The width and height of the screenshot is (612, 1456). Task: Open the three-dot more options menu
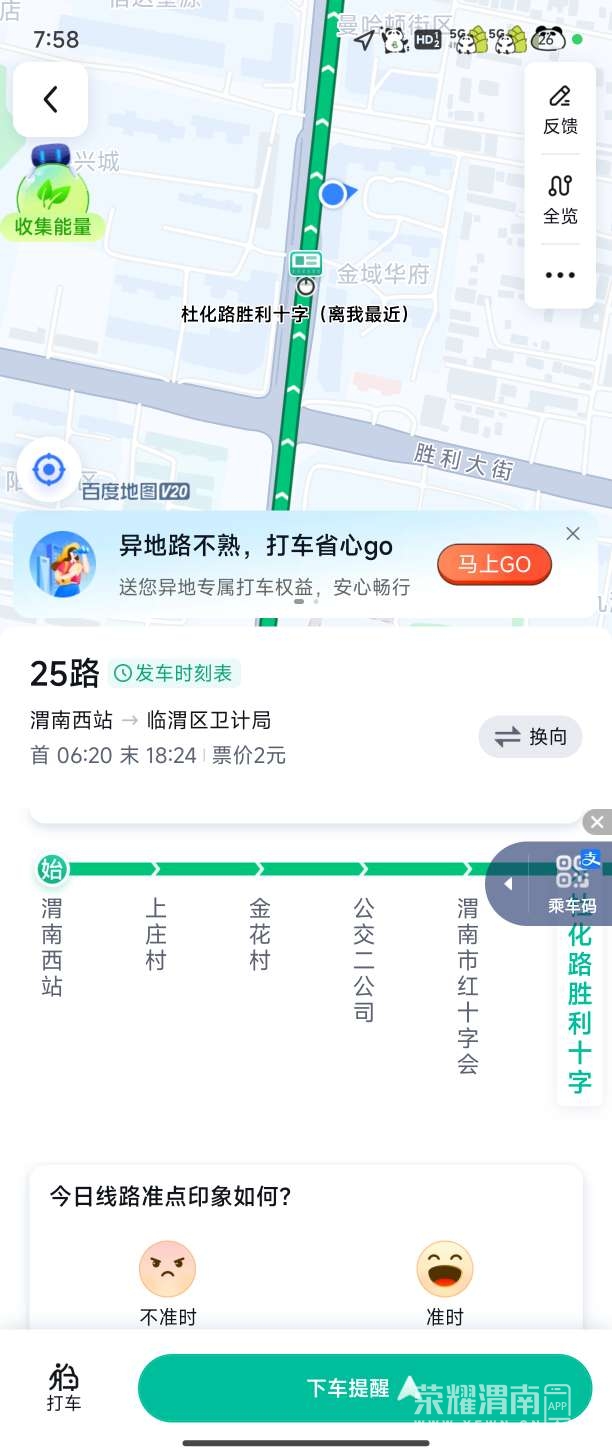tap(560, 275)
